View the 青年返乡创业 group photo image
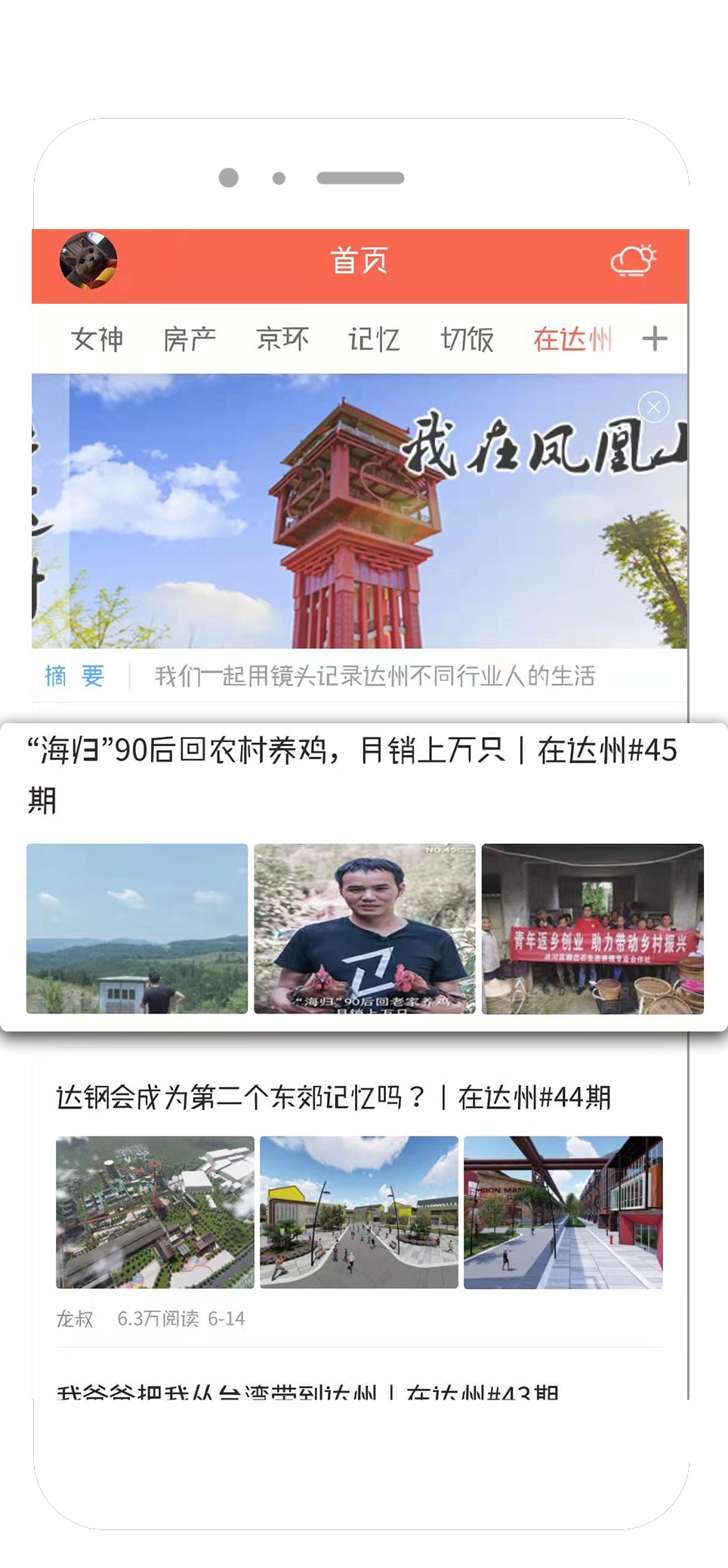Image resolution: width=728 pixels, height=1568 pixels. [x=591, y=927]
